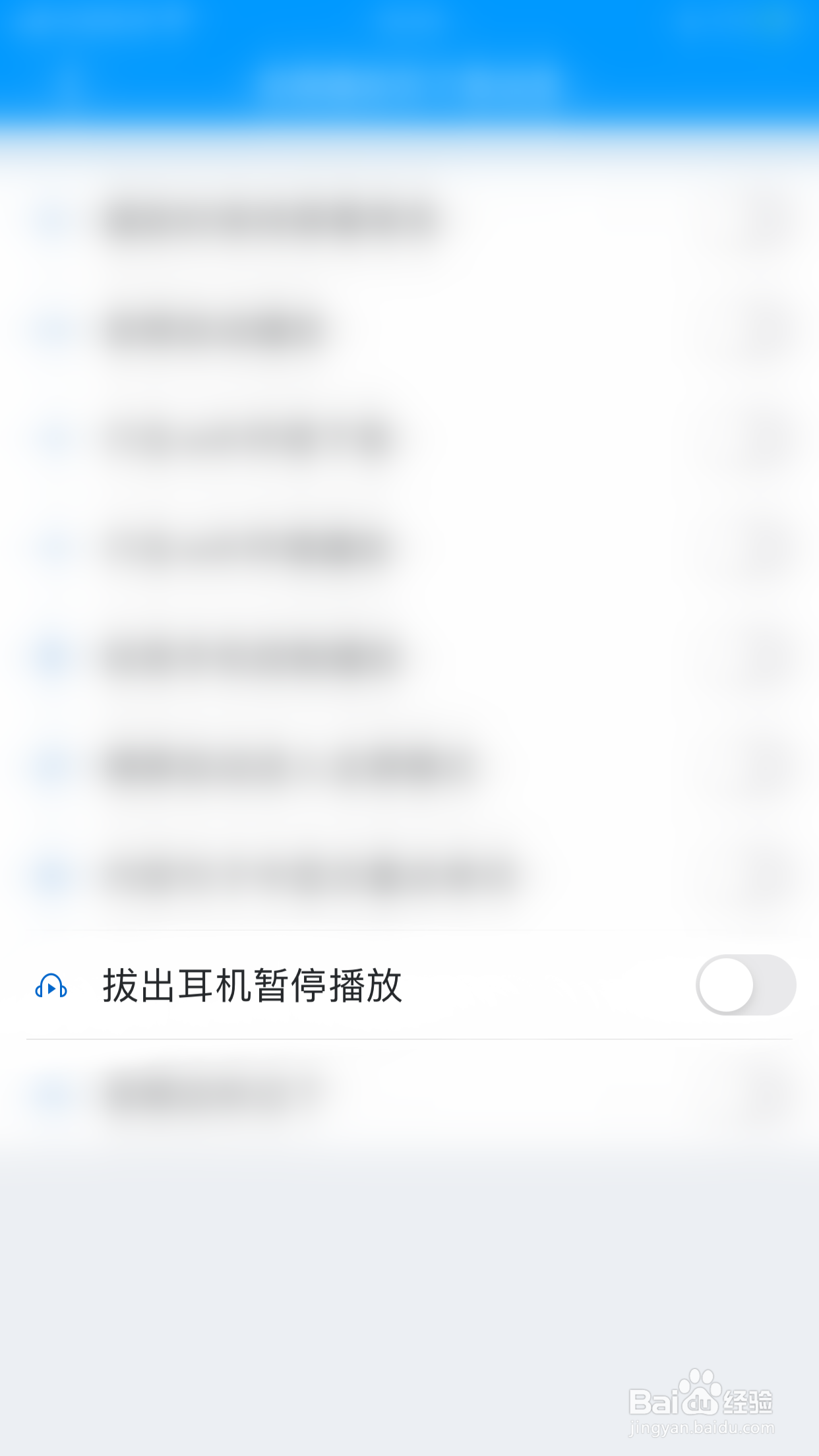
Task: Turn on the switch of the second settings row
Action: pyautogui.click(x=765, y=330)
